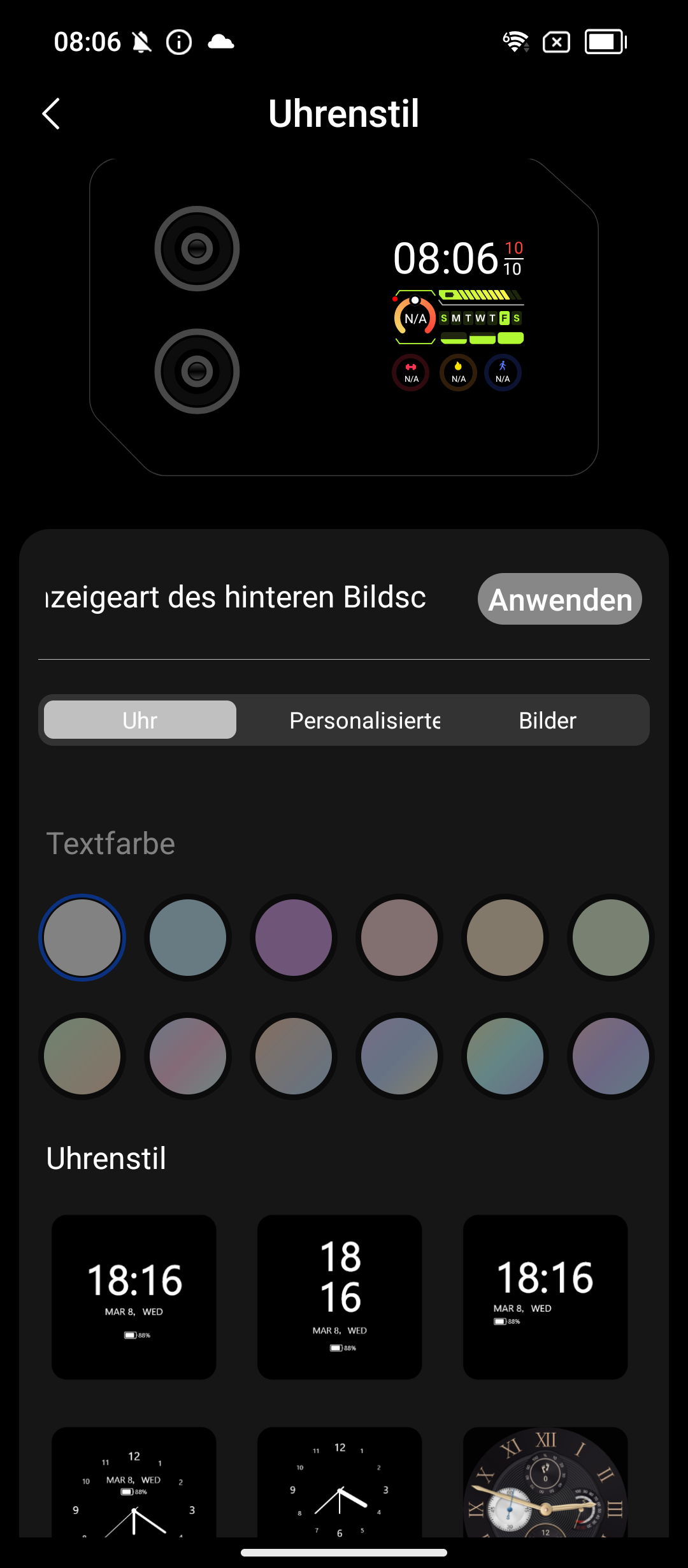Pick the purple-to-blue gradient text color
Screen dimensions: 688x1568
click(x=611, y=1056)
